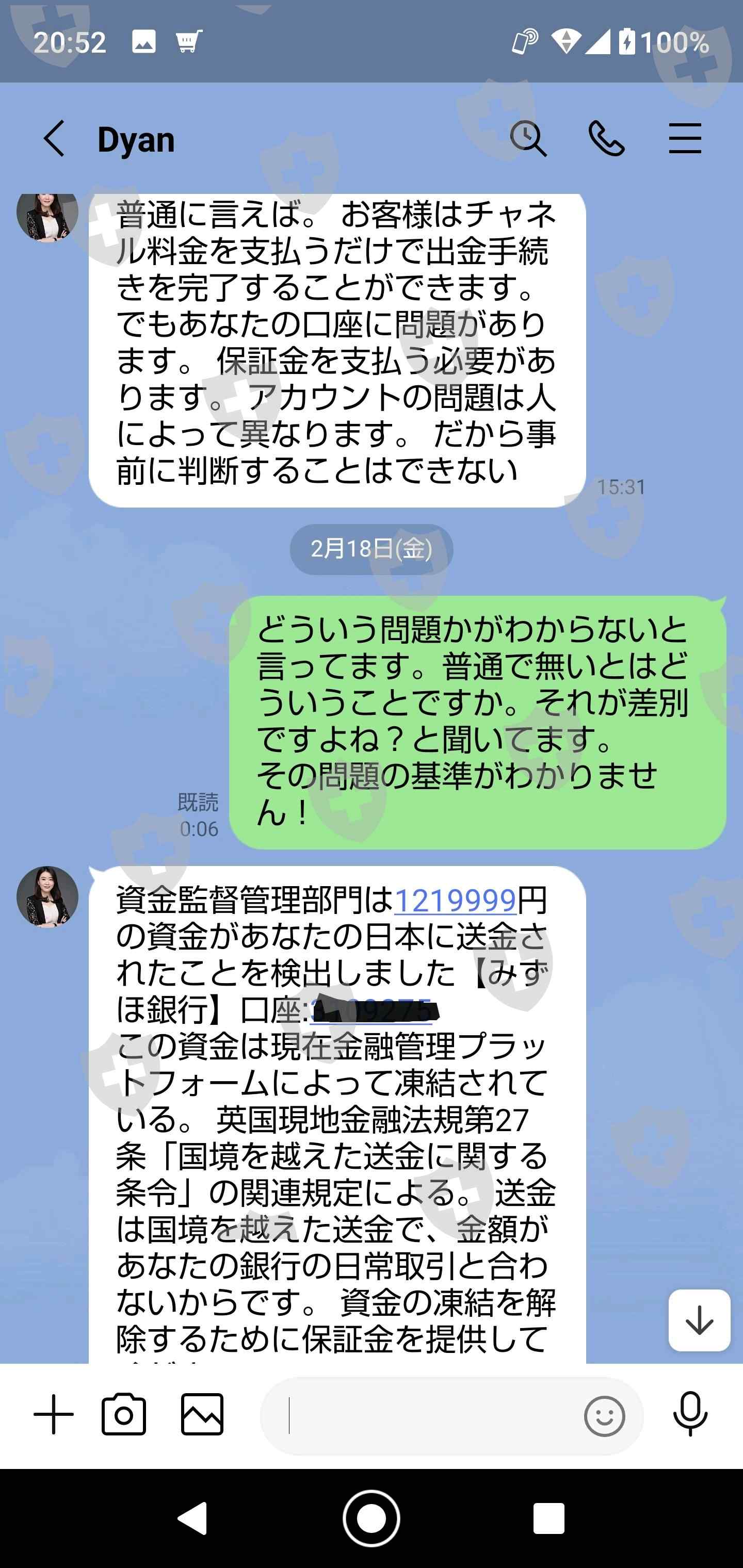Tap the system home button
This screenshot has height=1568, width=743.
372,1518
